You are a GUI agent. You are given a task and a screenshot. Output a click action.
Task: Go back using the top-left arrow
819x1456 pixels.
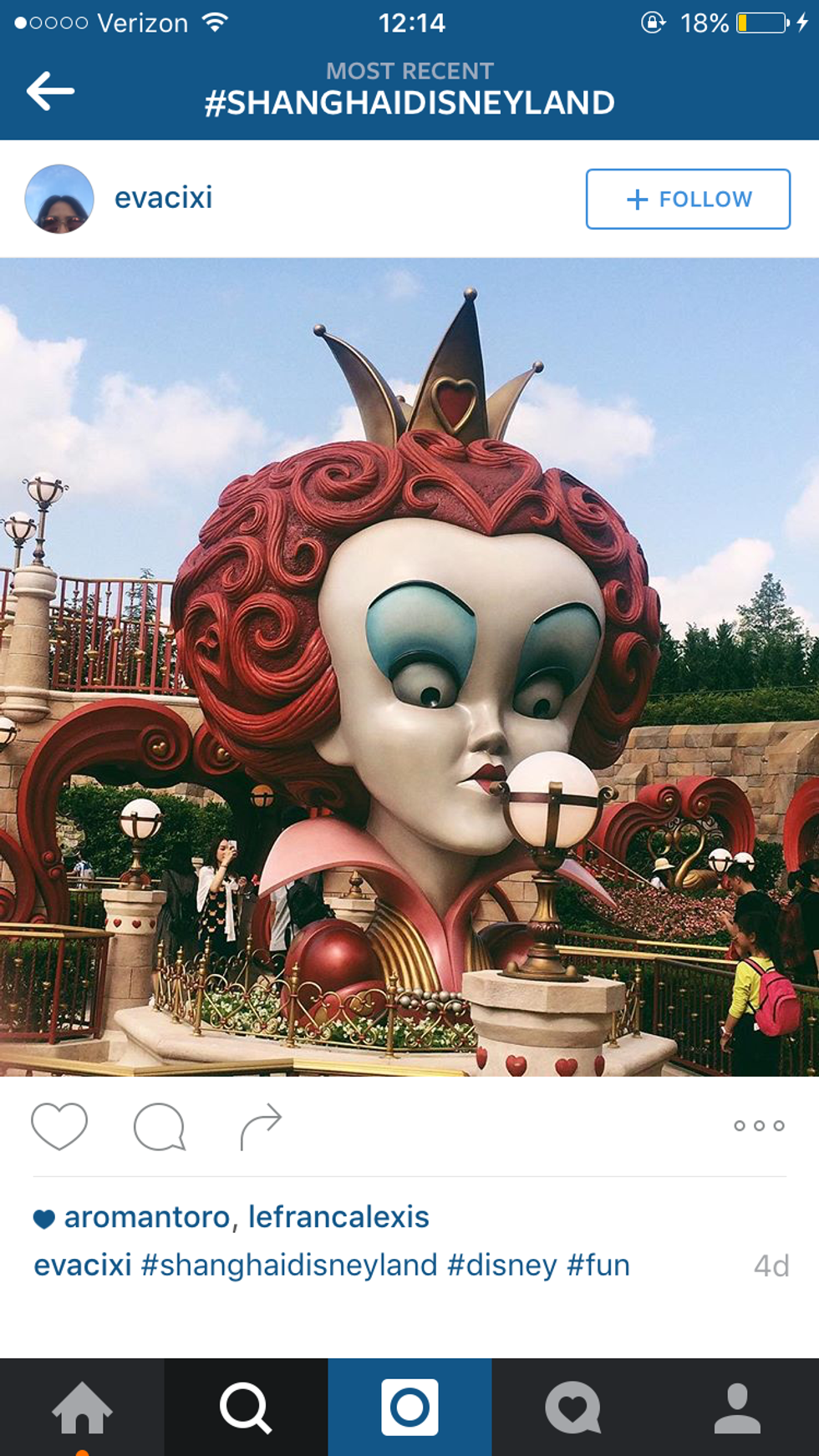point(50,91)
